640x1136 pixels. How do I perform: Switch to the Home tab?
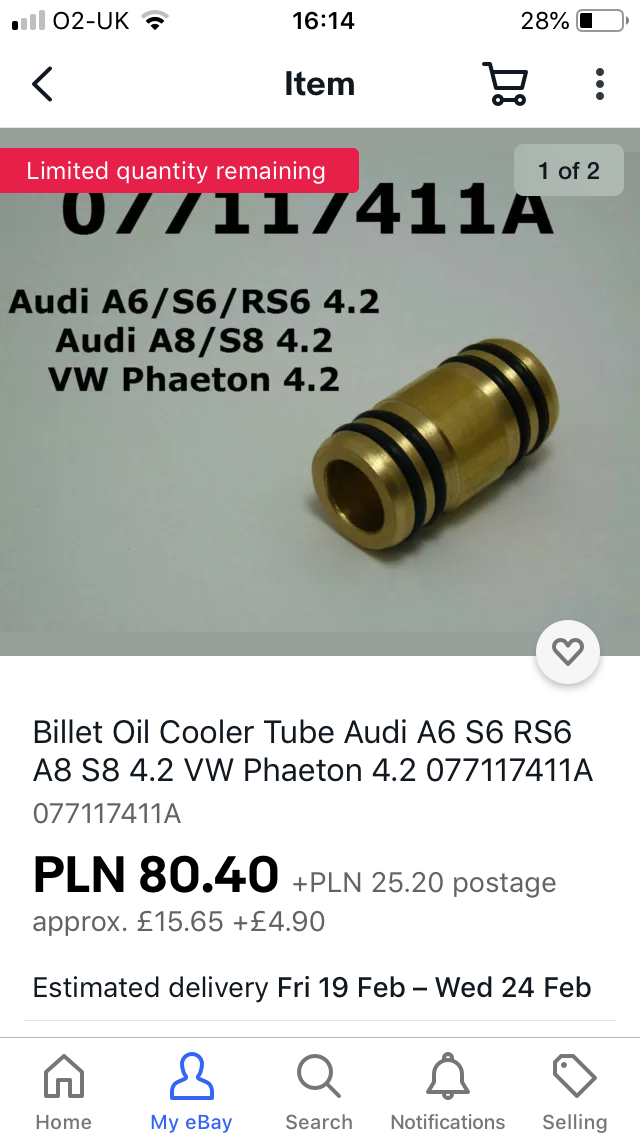pyautogui.click(x=63, y=1092)
